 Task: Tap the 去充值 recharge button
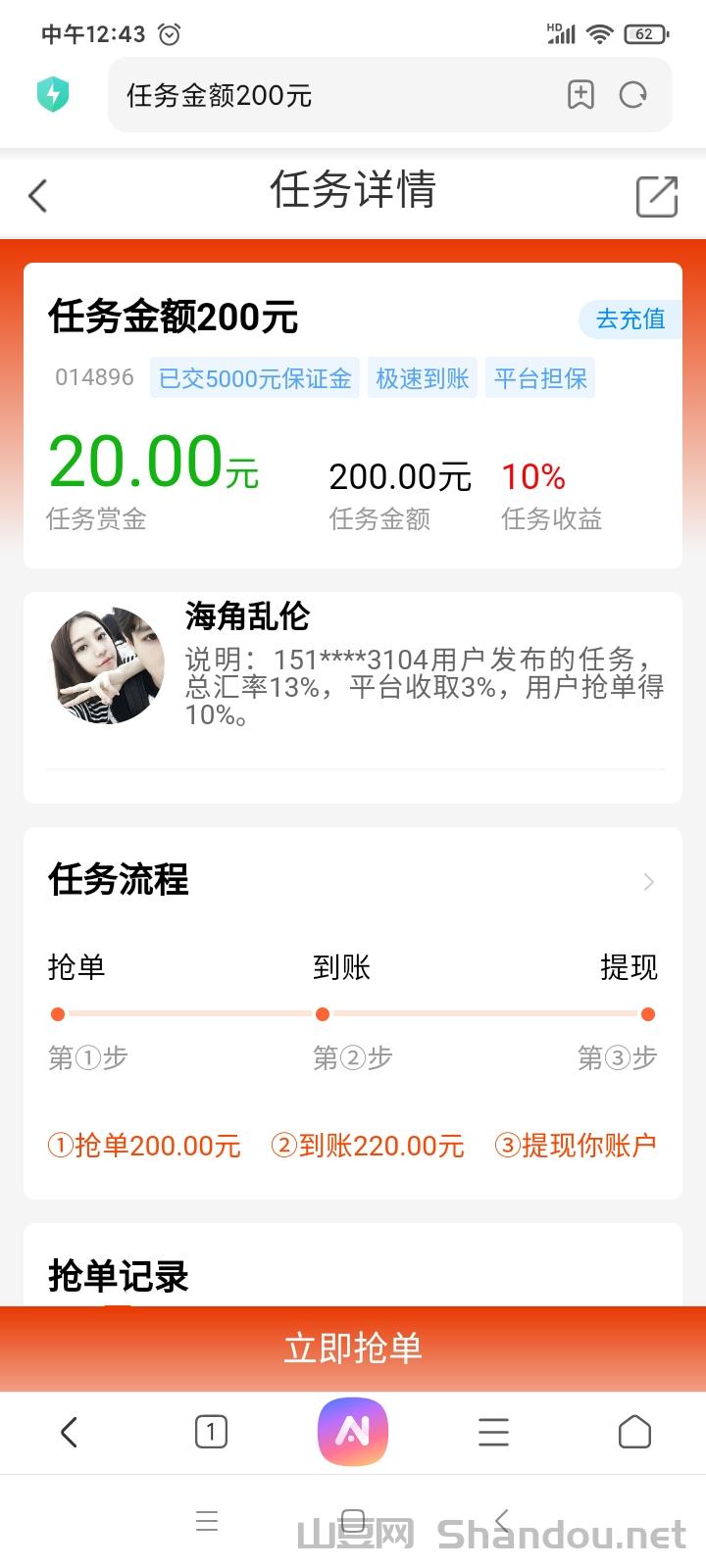[x=630, y=319]
